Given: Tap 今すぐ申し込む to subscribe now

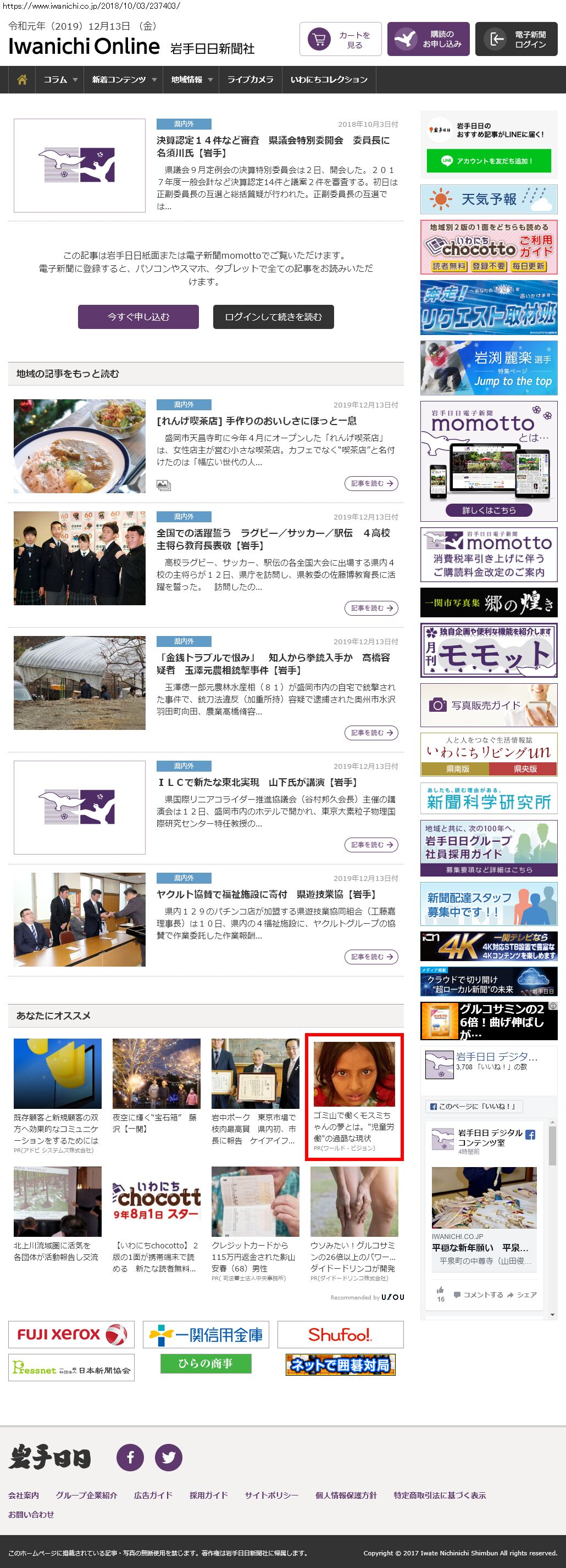Looking at the screenshot, I should [x=138, y=317].
